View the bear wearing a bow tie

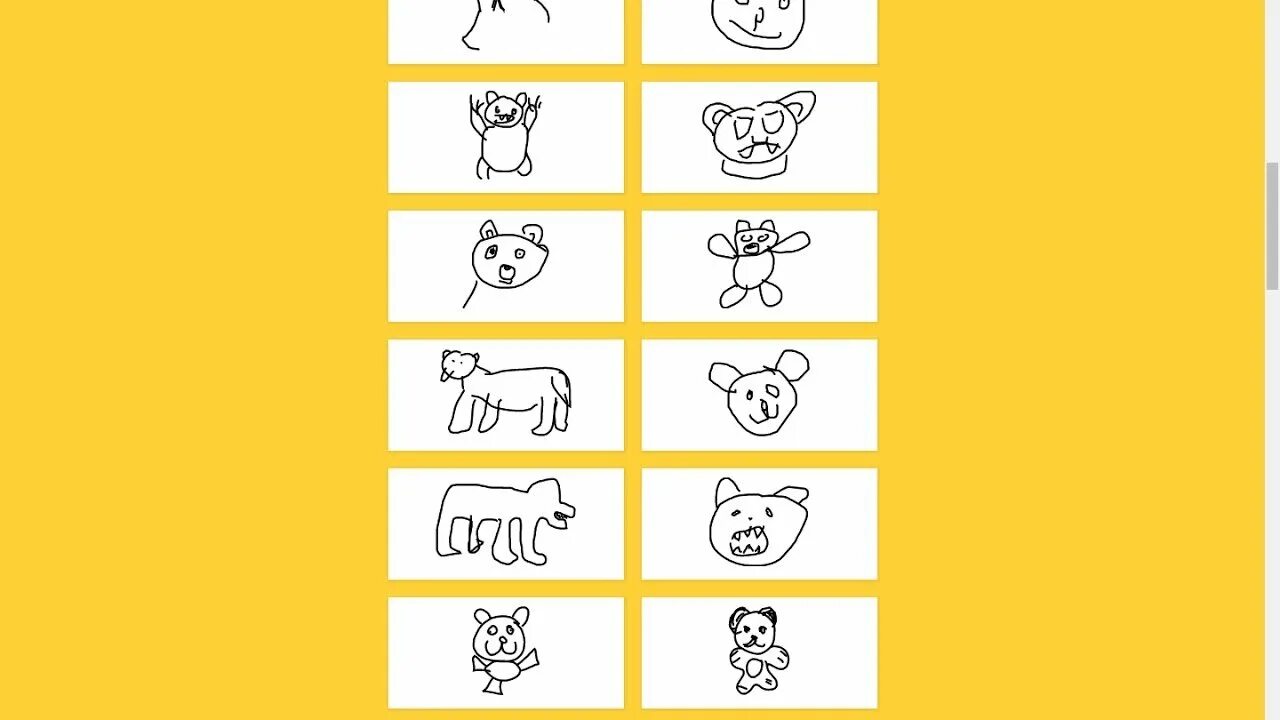[x=506, y=653]
